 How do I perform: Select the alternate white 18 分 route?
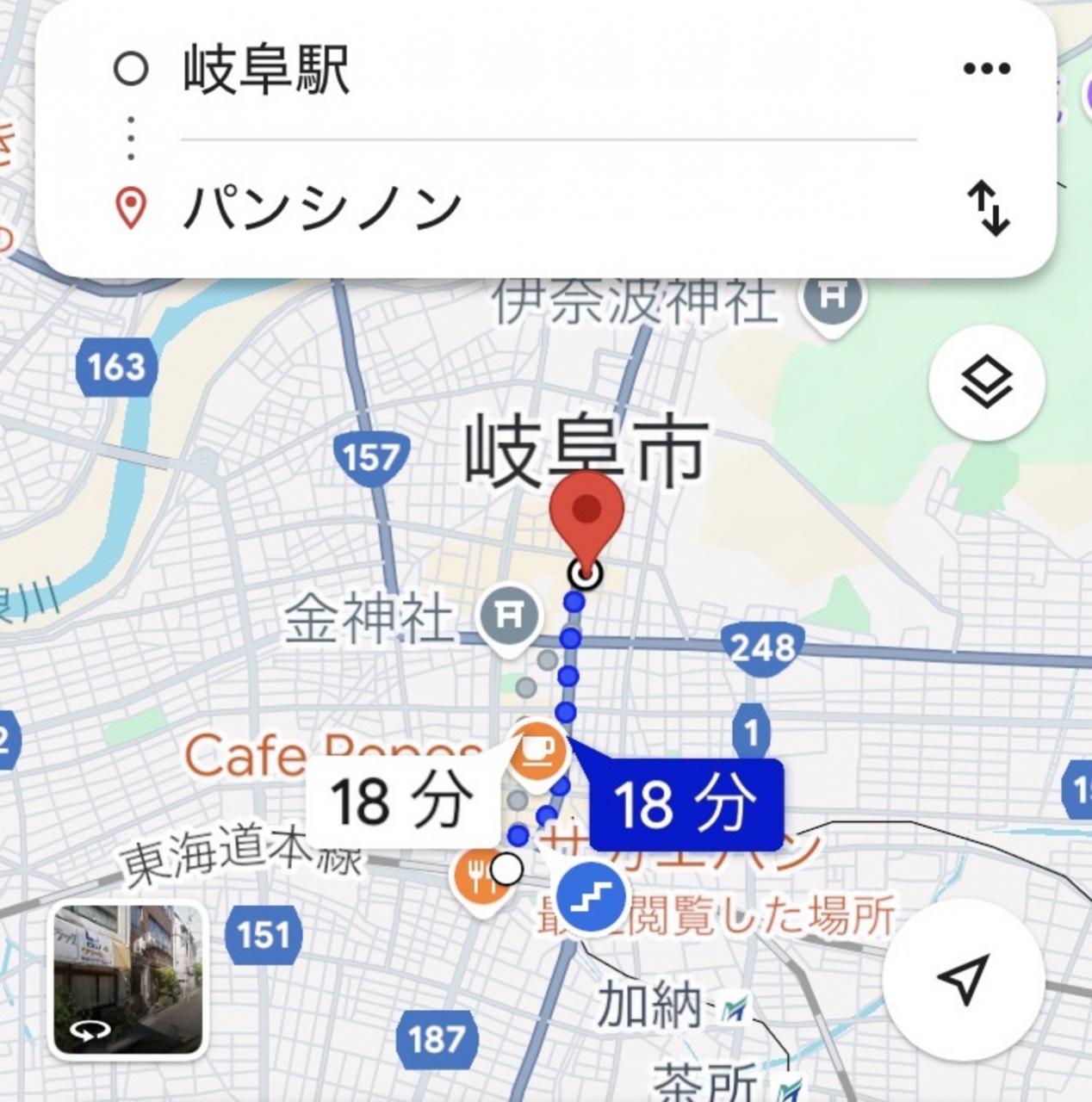(x=400, y=802)
